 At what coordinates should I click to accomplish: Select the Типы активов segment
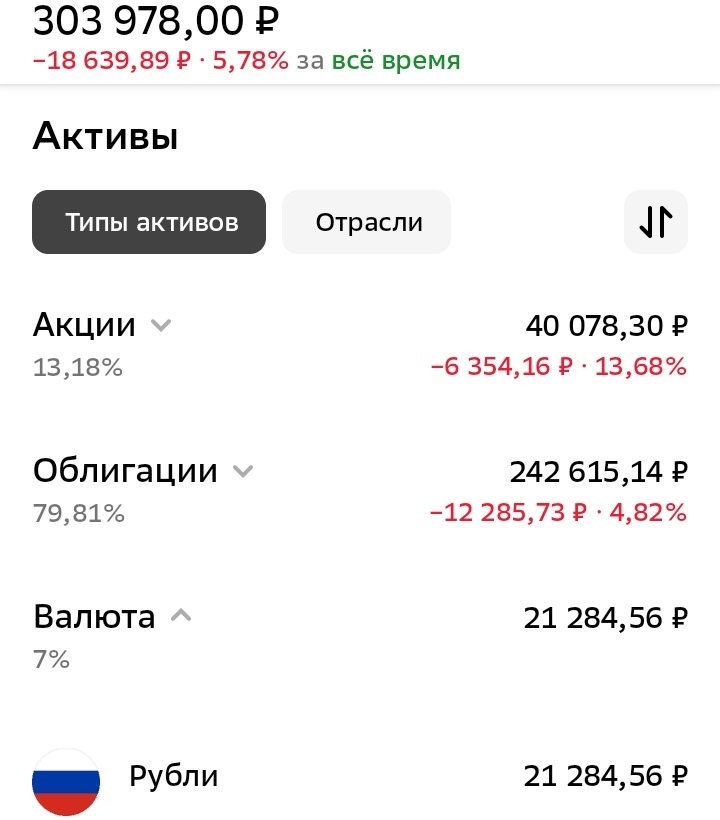click(149, 222)
